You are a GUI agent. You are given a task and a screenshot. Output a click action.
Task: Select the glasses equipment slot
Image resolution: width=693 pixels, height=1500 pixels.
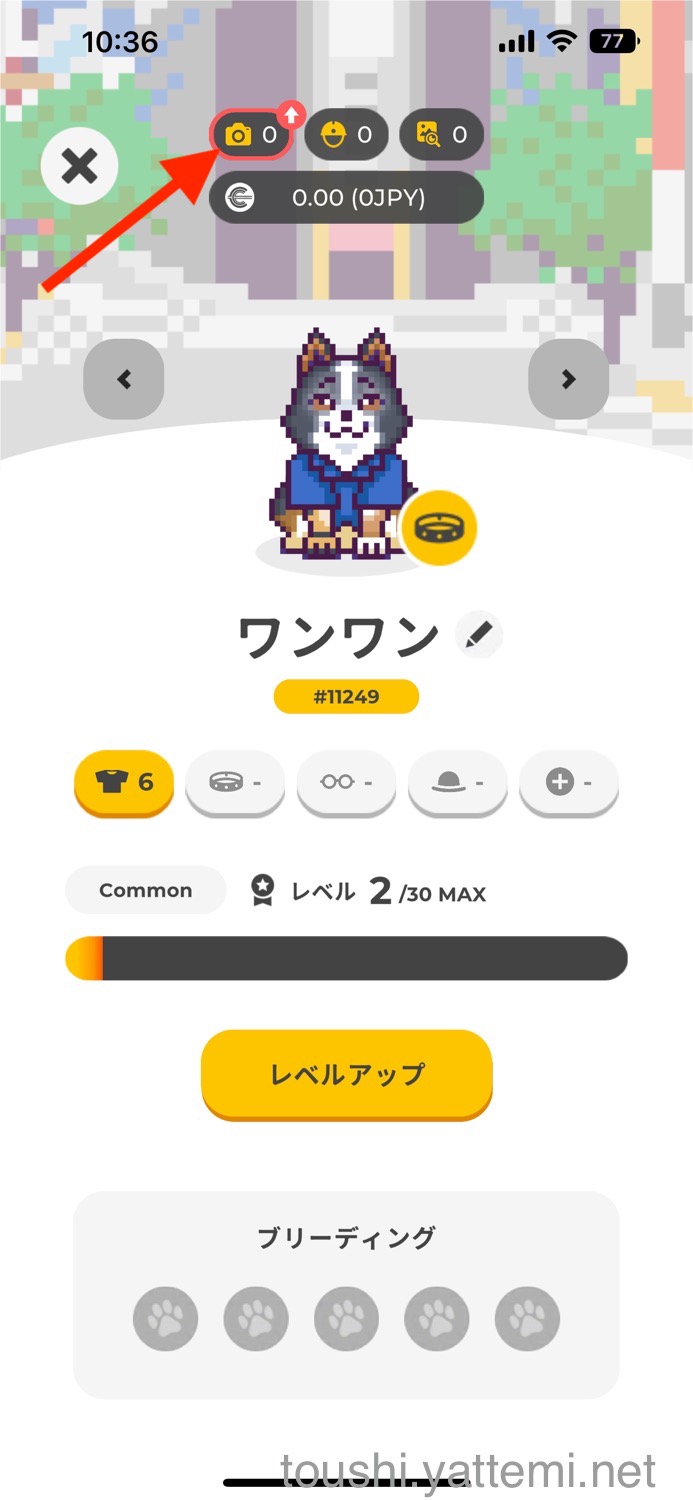(346, 782)
